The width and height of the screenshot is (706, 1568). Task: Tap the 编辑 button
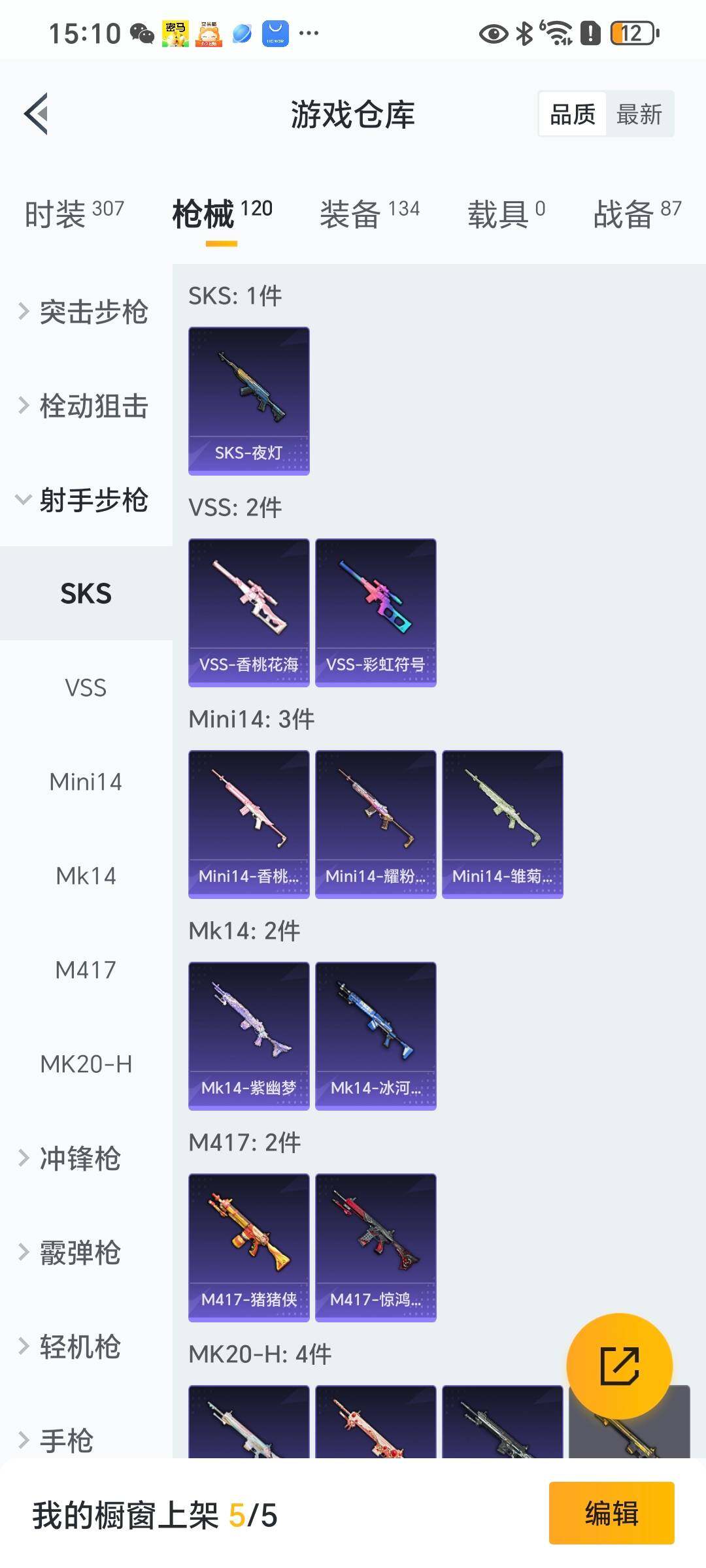(x=611, y=1513)
